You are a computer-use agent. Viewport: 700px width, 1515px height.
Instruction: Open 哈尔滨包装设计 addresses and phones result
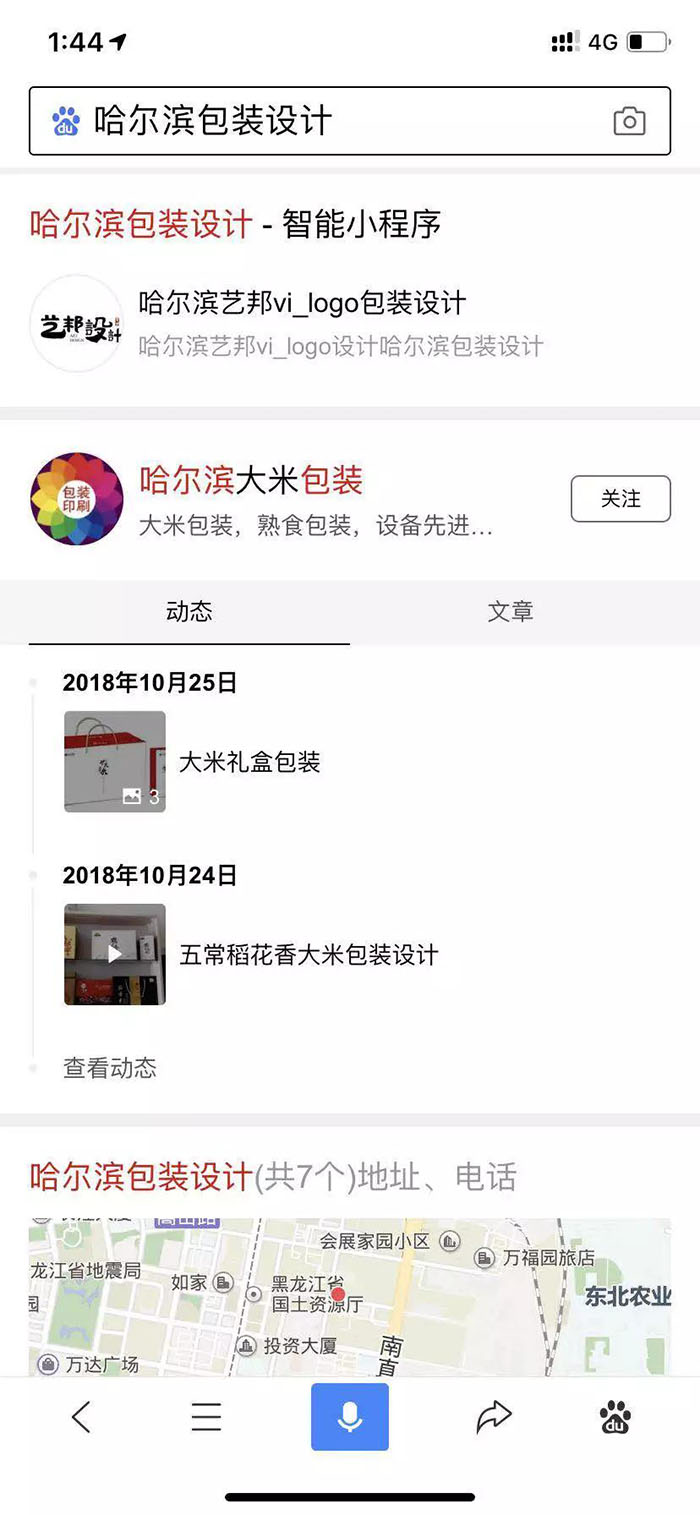(x=272, y=1176)
